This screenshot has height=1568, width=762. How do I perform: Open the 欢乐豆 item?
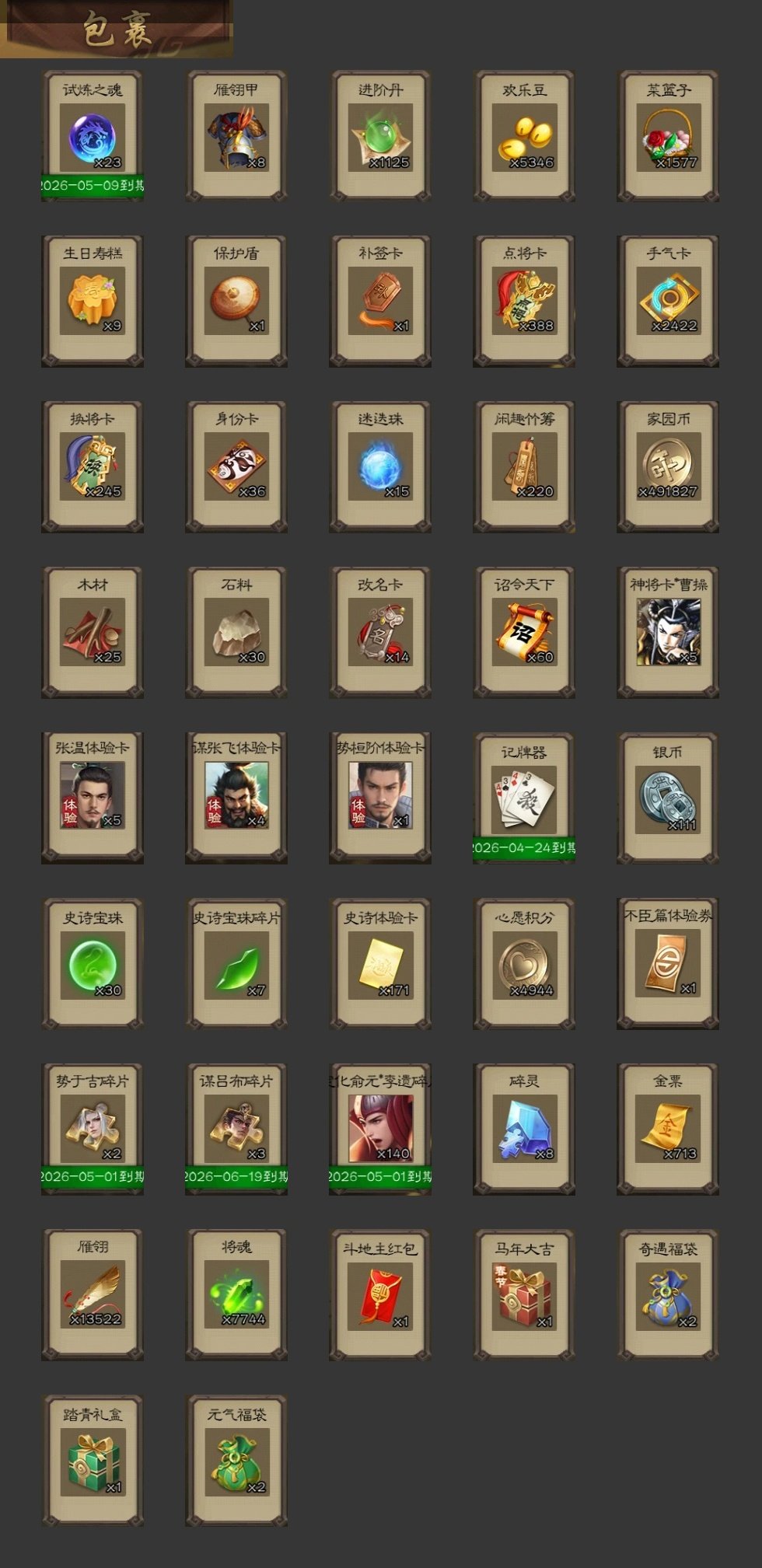[x=524, y=138]
